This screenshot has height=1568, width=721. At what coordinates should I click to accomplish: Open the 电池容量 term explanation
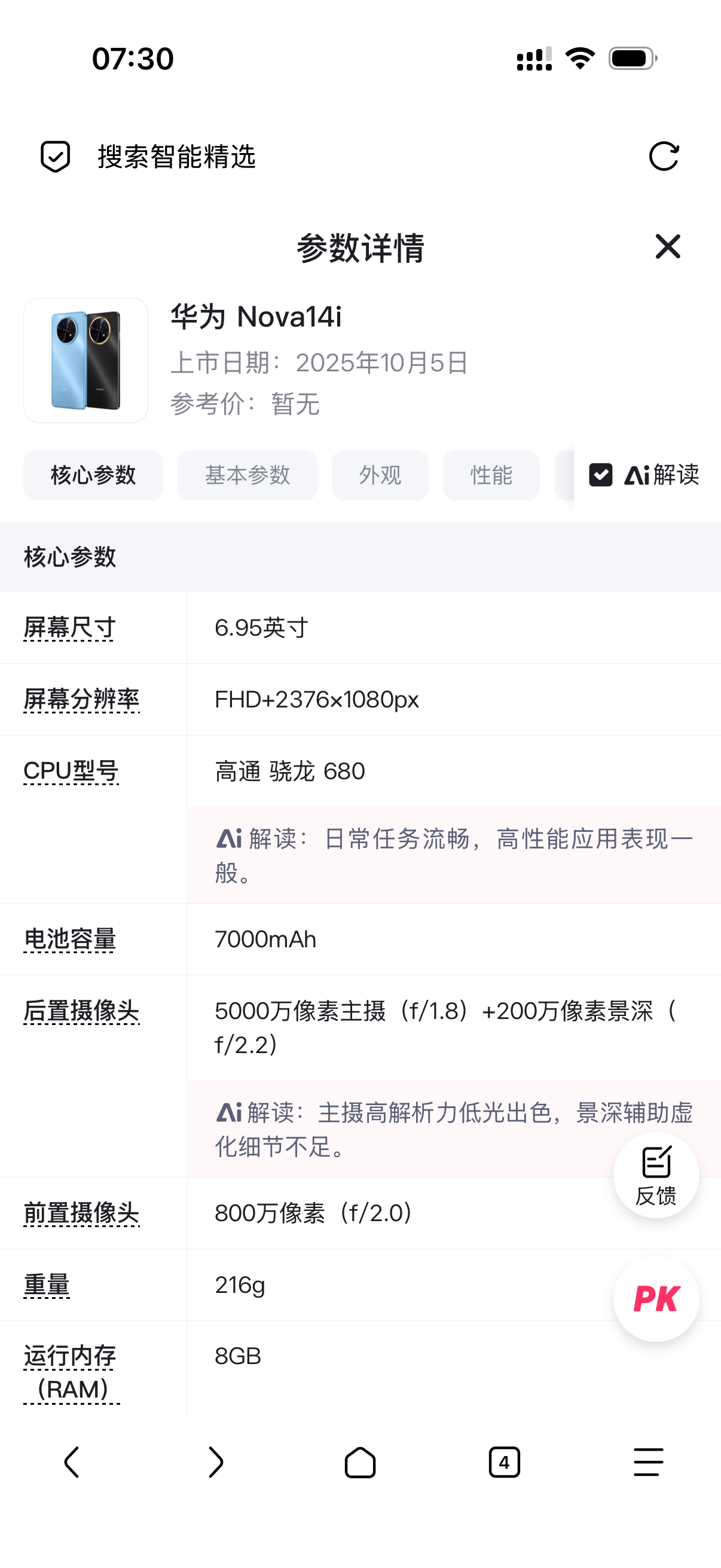point(69,939)
